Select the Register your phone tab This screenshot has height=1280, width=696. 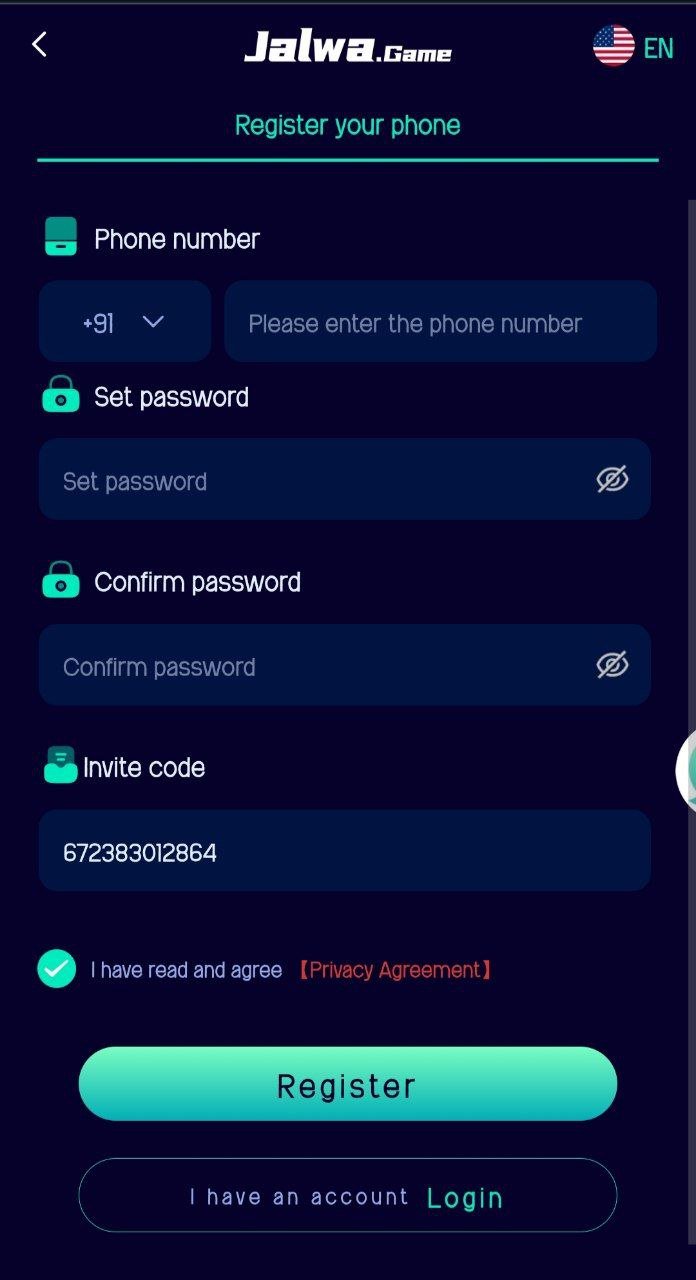coord(347,126)
